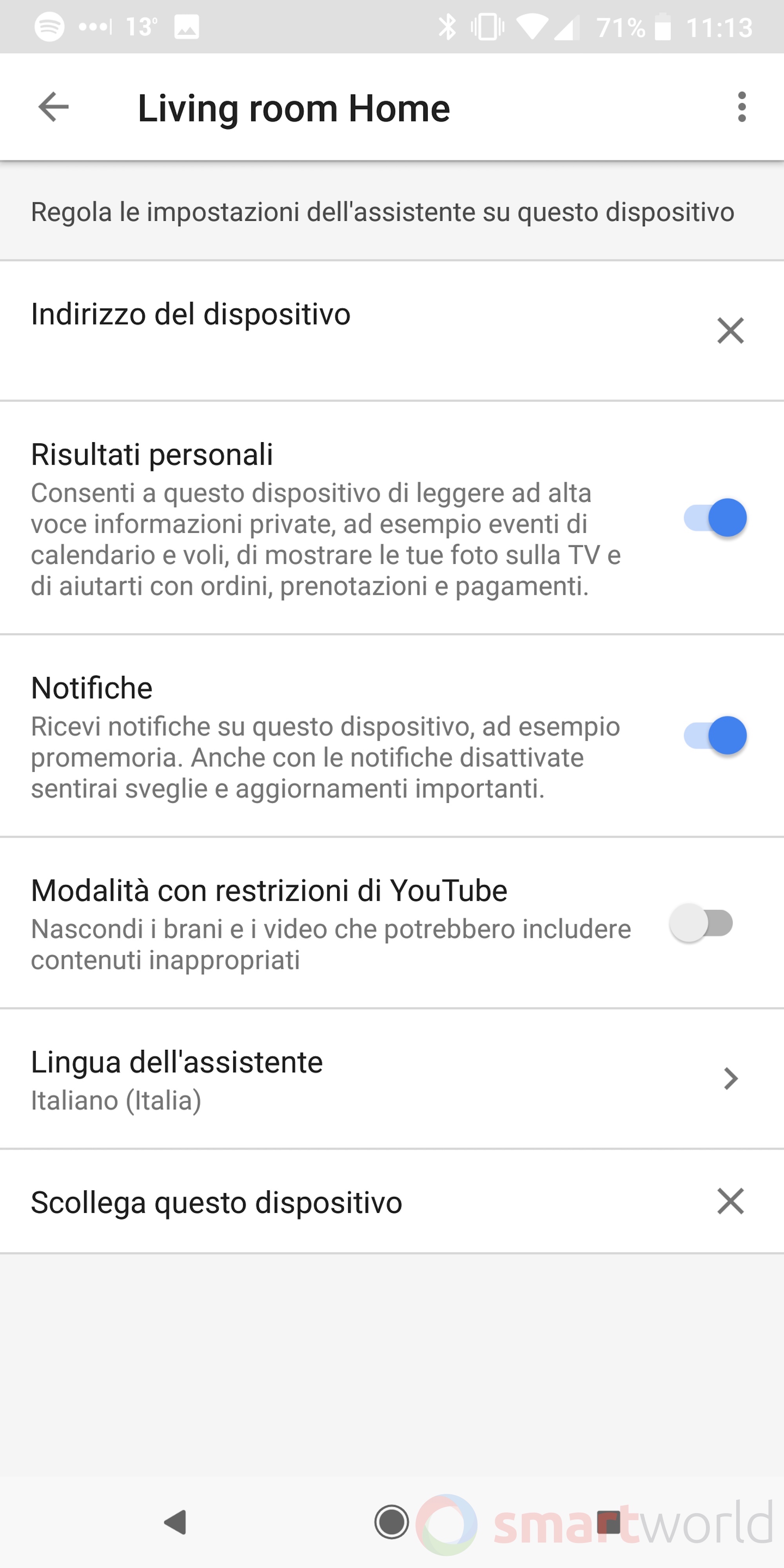Clear the Indirizzo del dispositivo entry
This screenshot has width=784, height=1568.
[730, 330]
